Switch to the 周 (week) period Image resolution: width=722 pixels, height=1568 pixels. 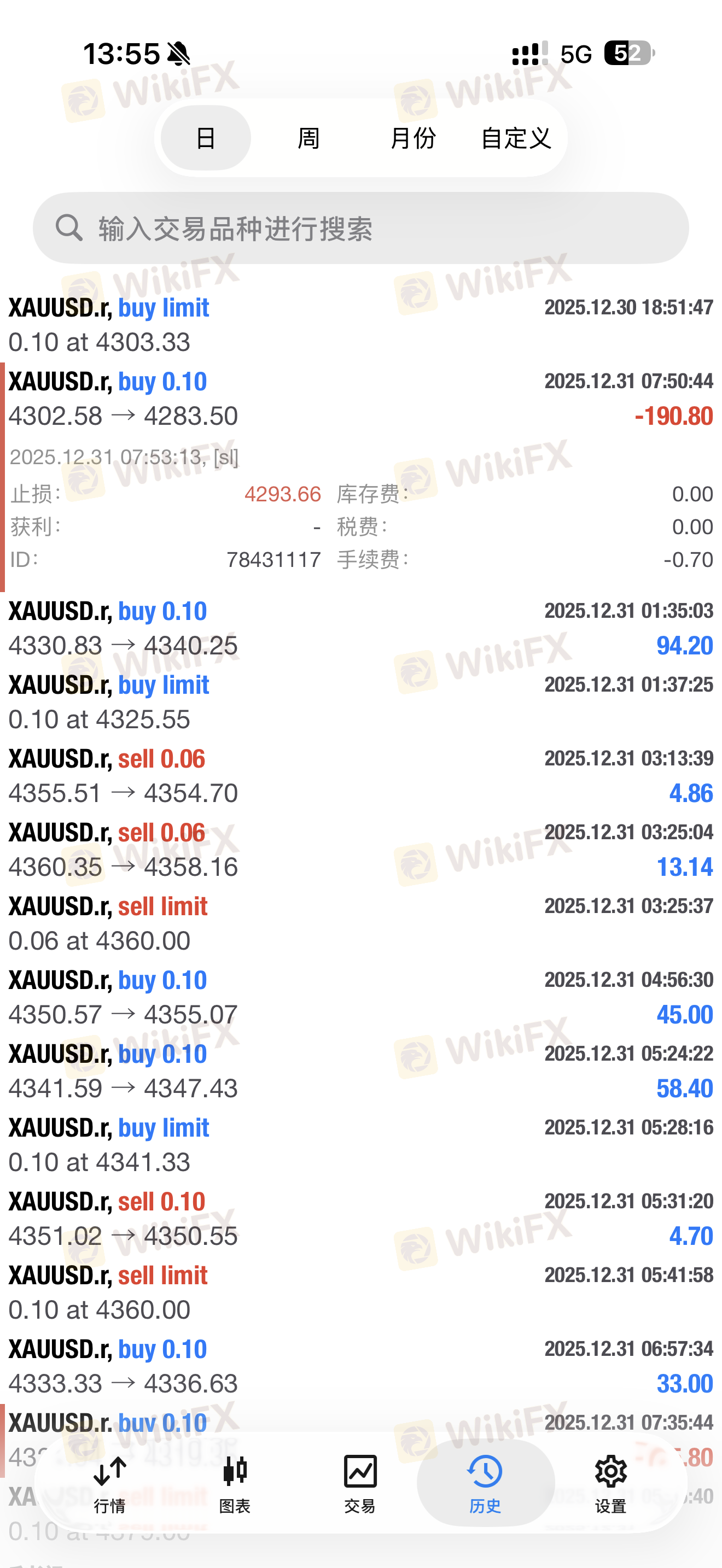click(x=308, y=138)
